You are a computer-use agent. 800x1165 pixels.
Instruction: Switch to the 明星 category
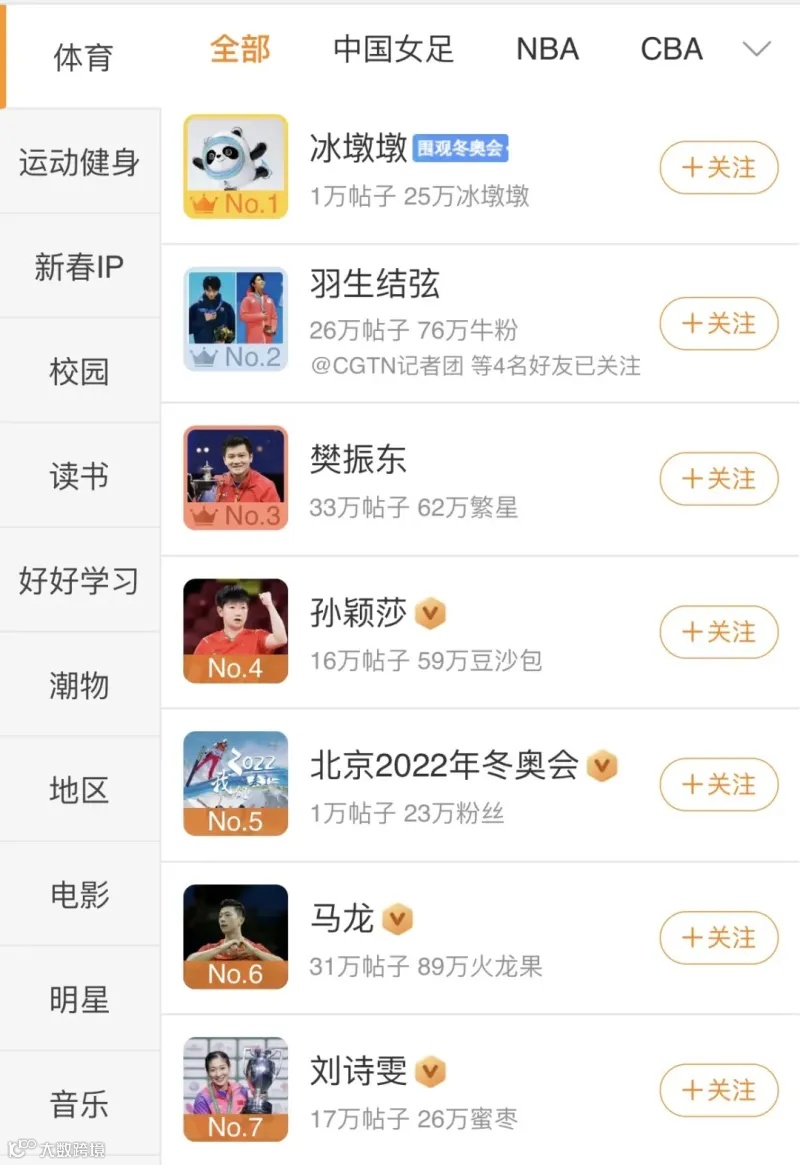click(x=79, y=999)
